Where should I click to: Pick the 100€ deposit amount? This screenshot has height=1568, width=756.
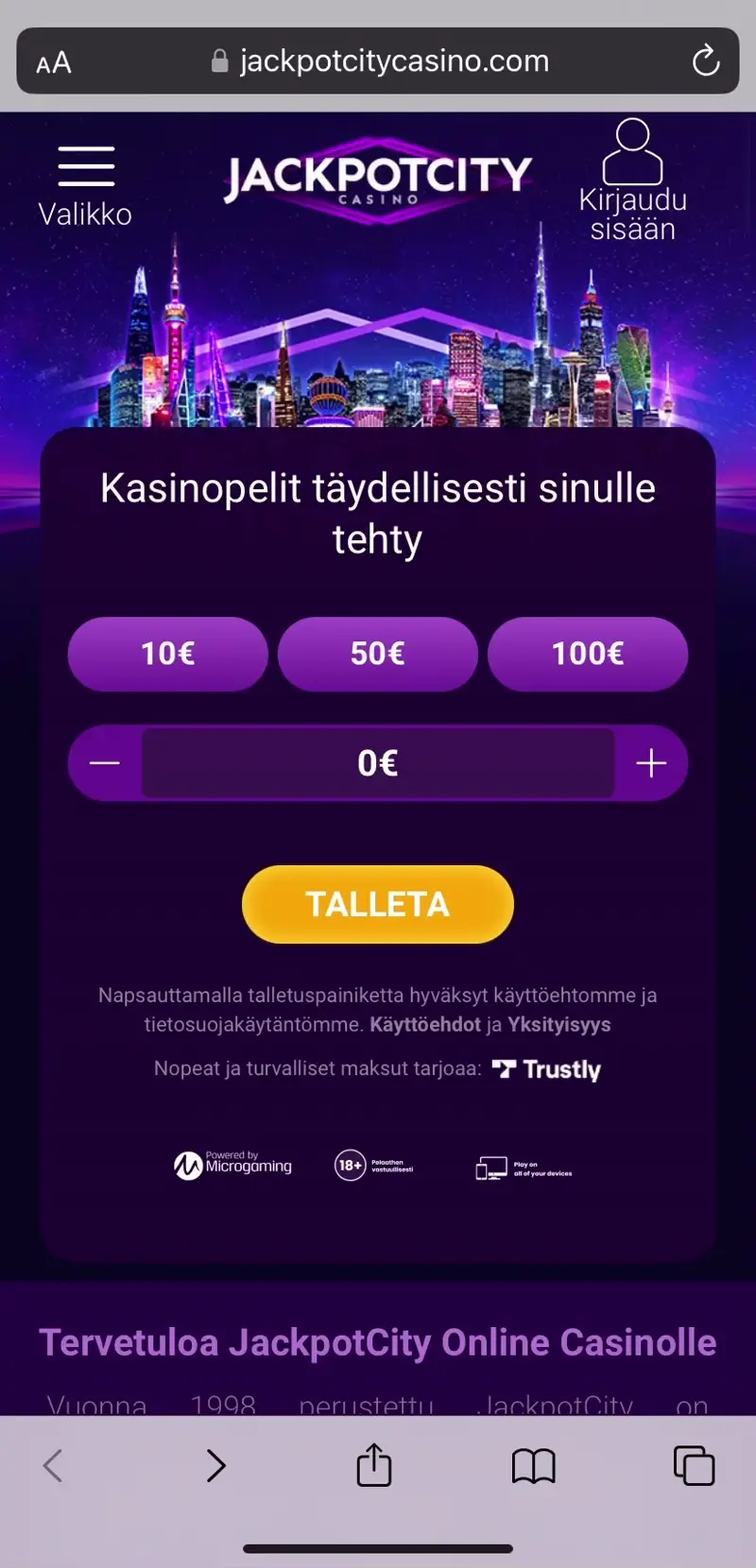click(588, 654)
